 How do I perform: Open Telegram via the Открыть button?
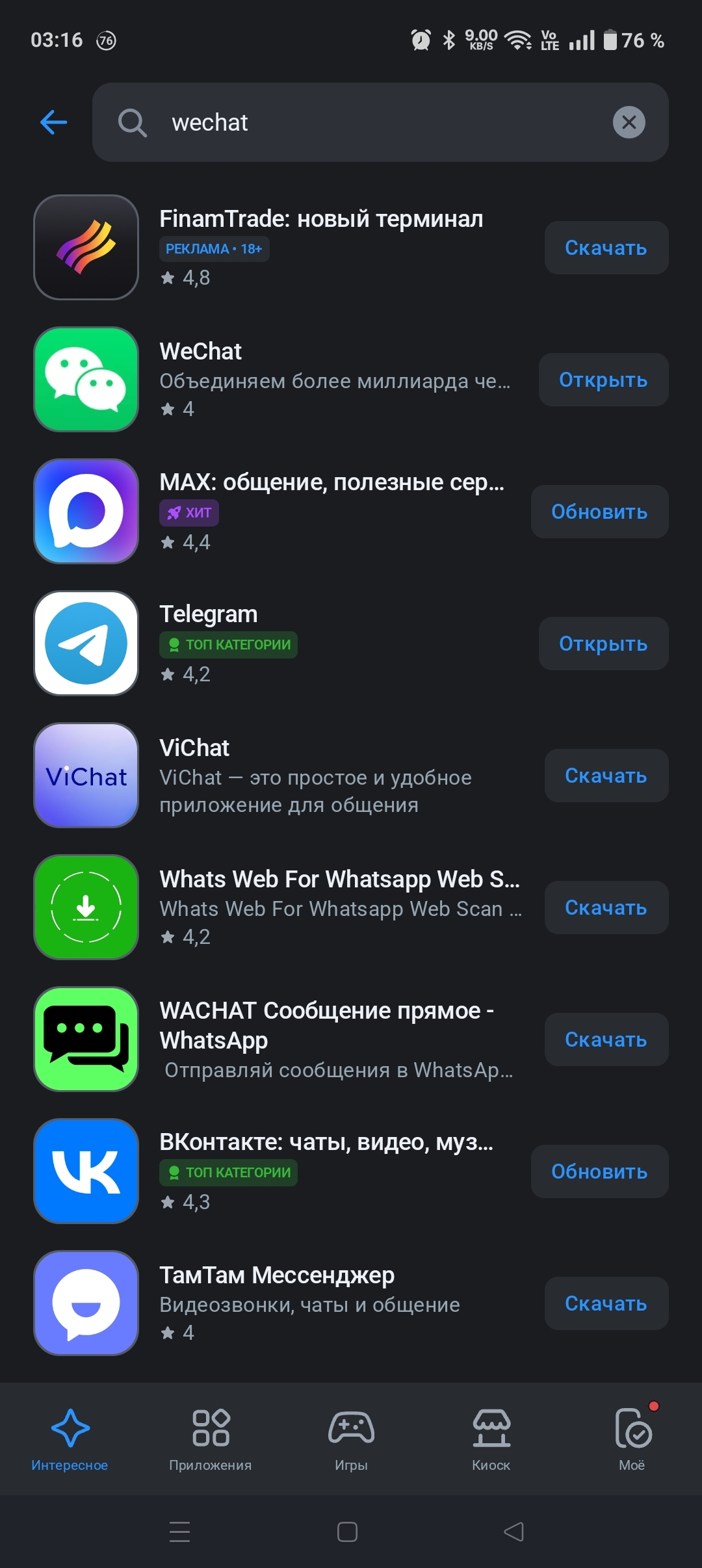coord(603,644)
